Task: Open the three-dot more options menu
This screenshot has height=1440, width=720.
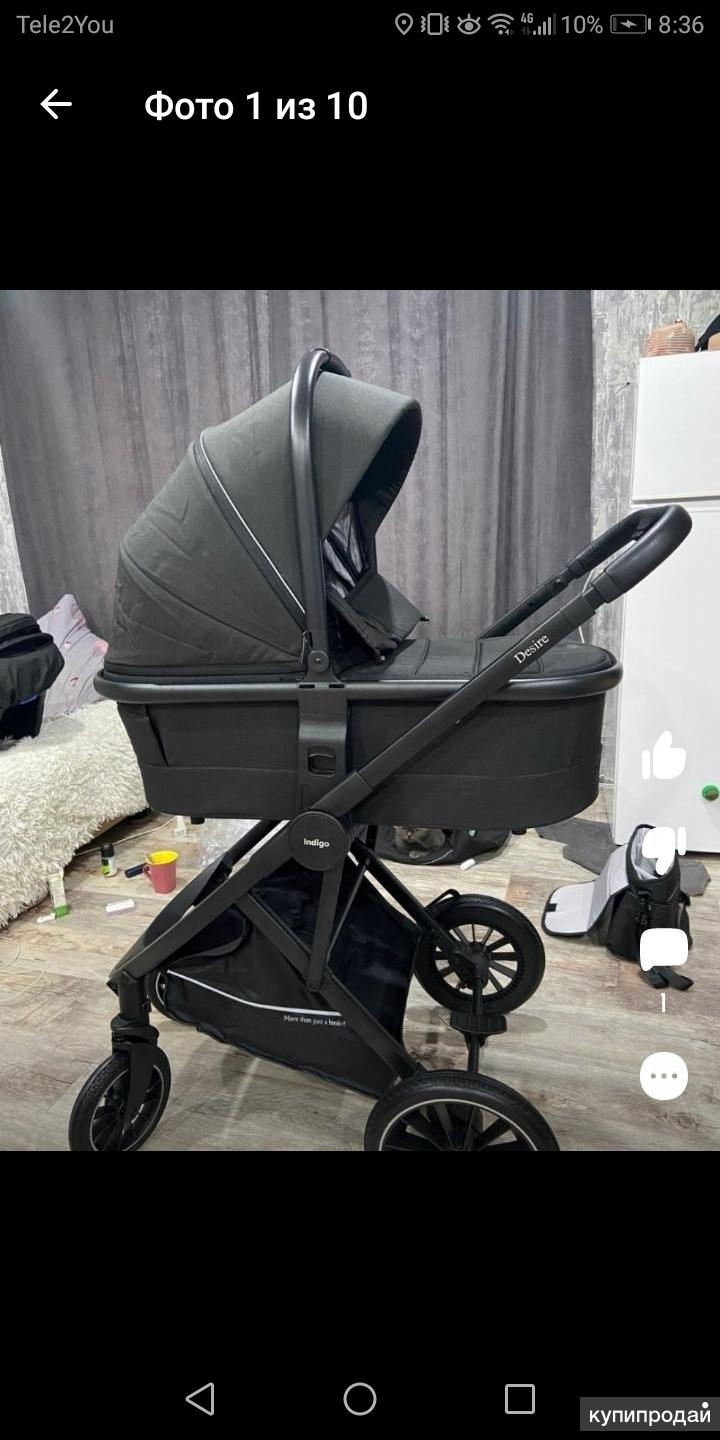Action: point(664,1076)
